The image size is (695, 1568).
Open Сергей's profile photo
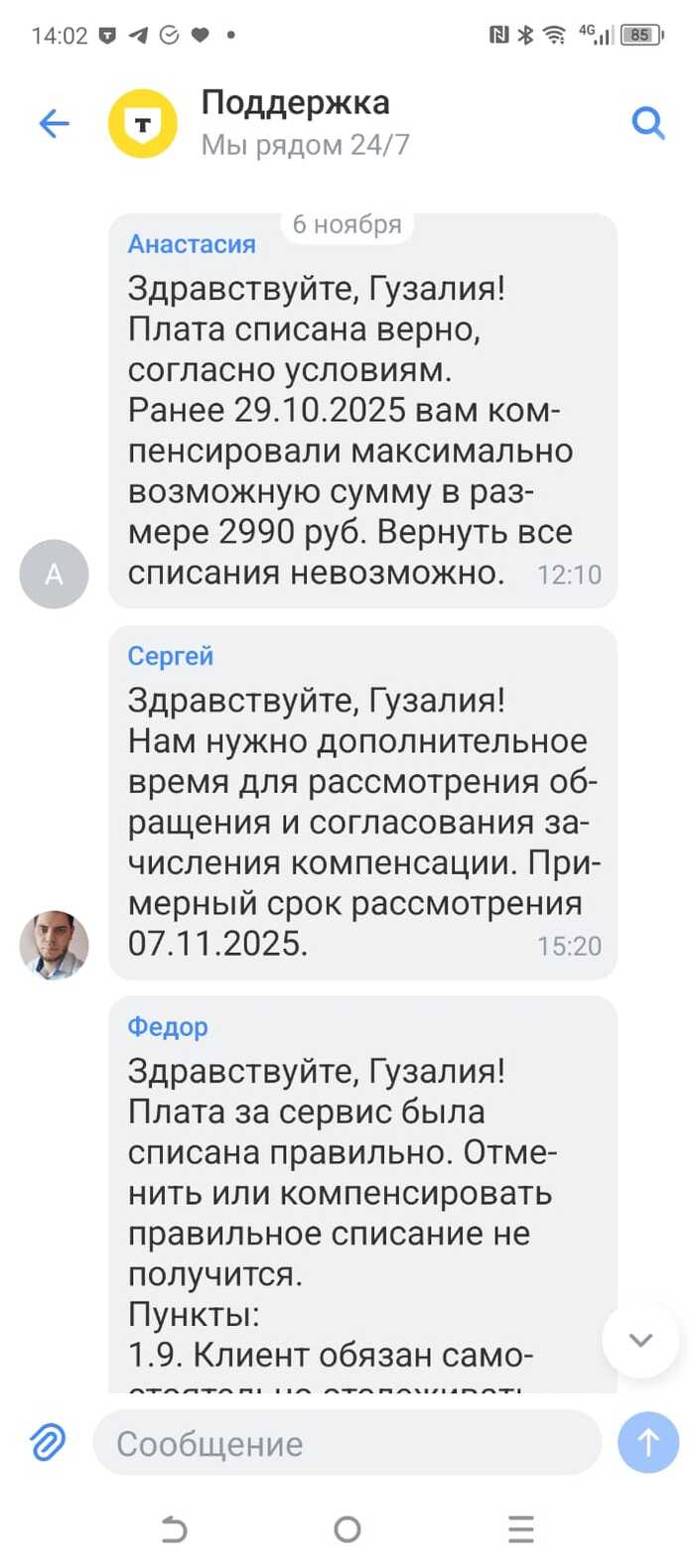coord(55,945)
